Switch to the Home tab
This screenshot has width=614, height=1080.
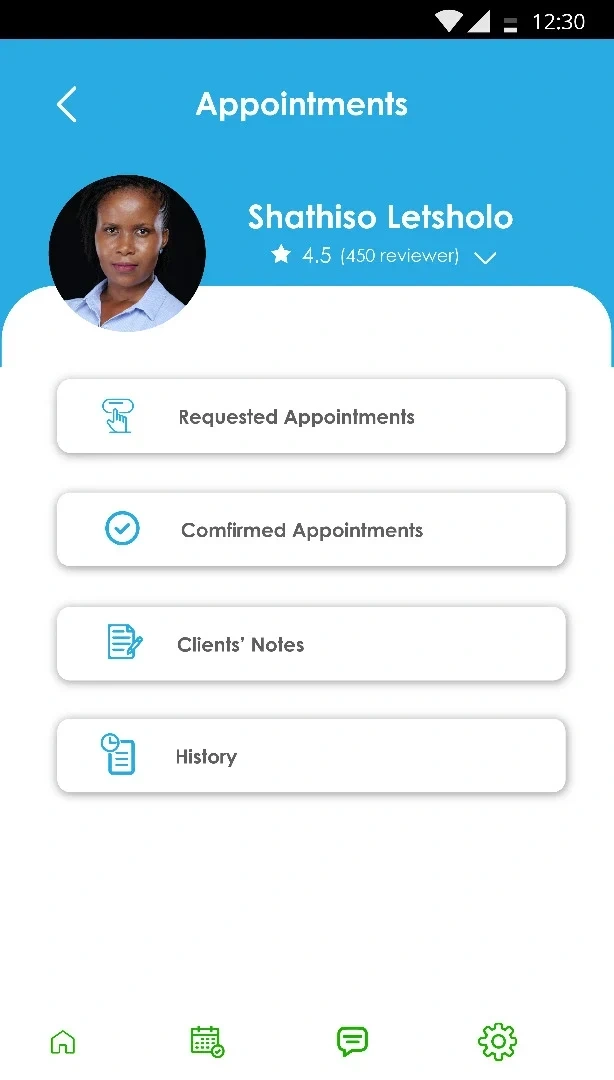pyautogui.click(x=63, y=1042)
